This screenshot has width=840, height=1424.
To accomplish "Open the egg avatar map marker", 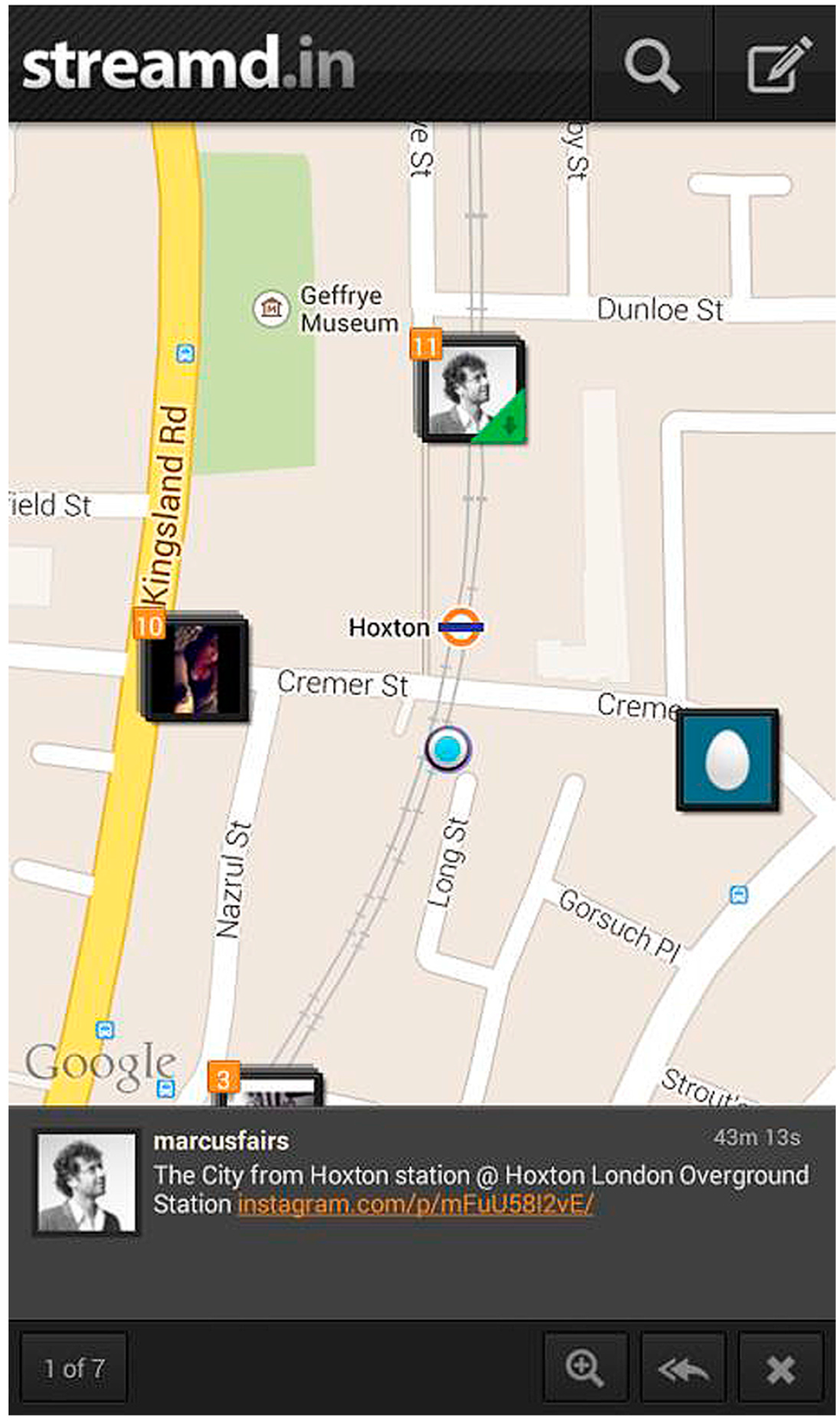I will click(727, 760).
